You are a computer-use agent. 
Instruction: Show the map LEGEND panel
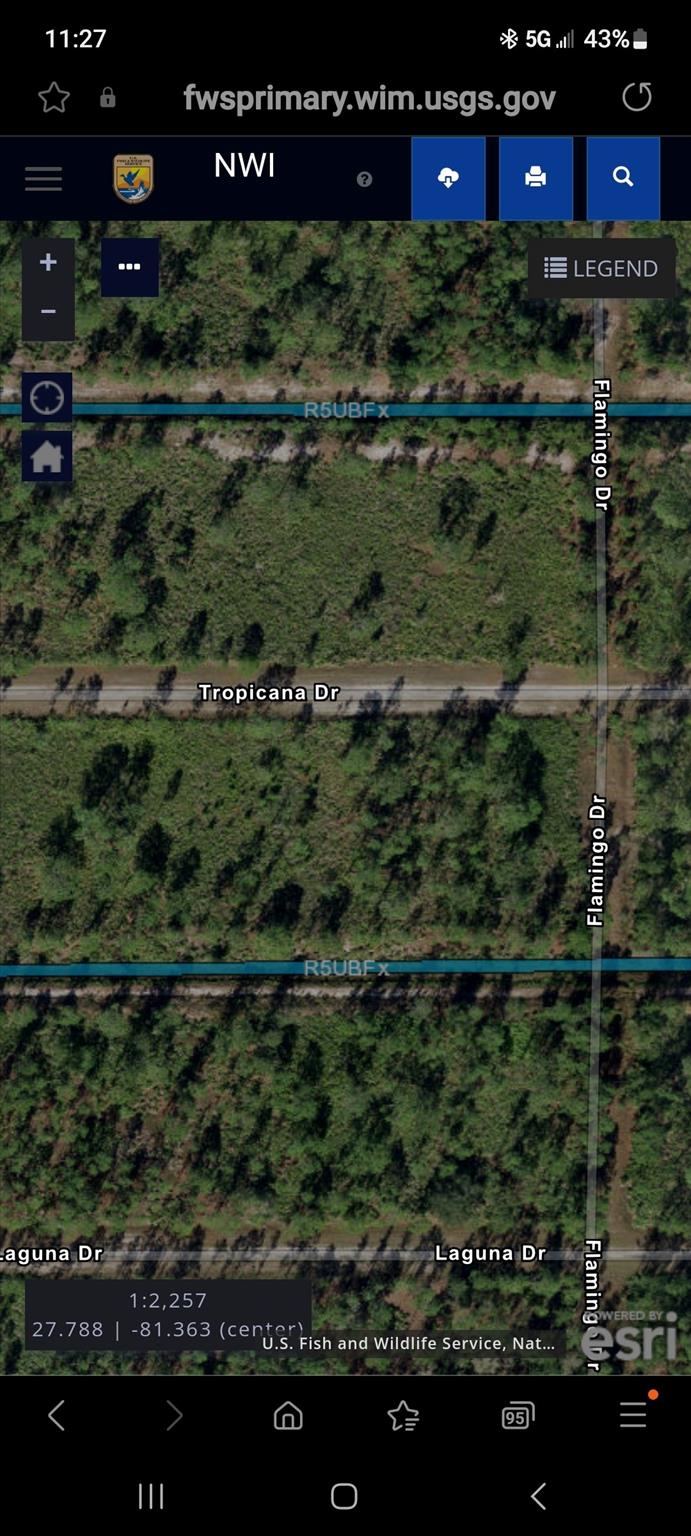pos(601,268)
